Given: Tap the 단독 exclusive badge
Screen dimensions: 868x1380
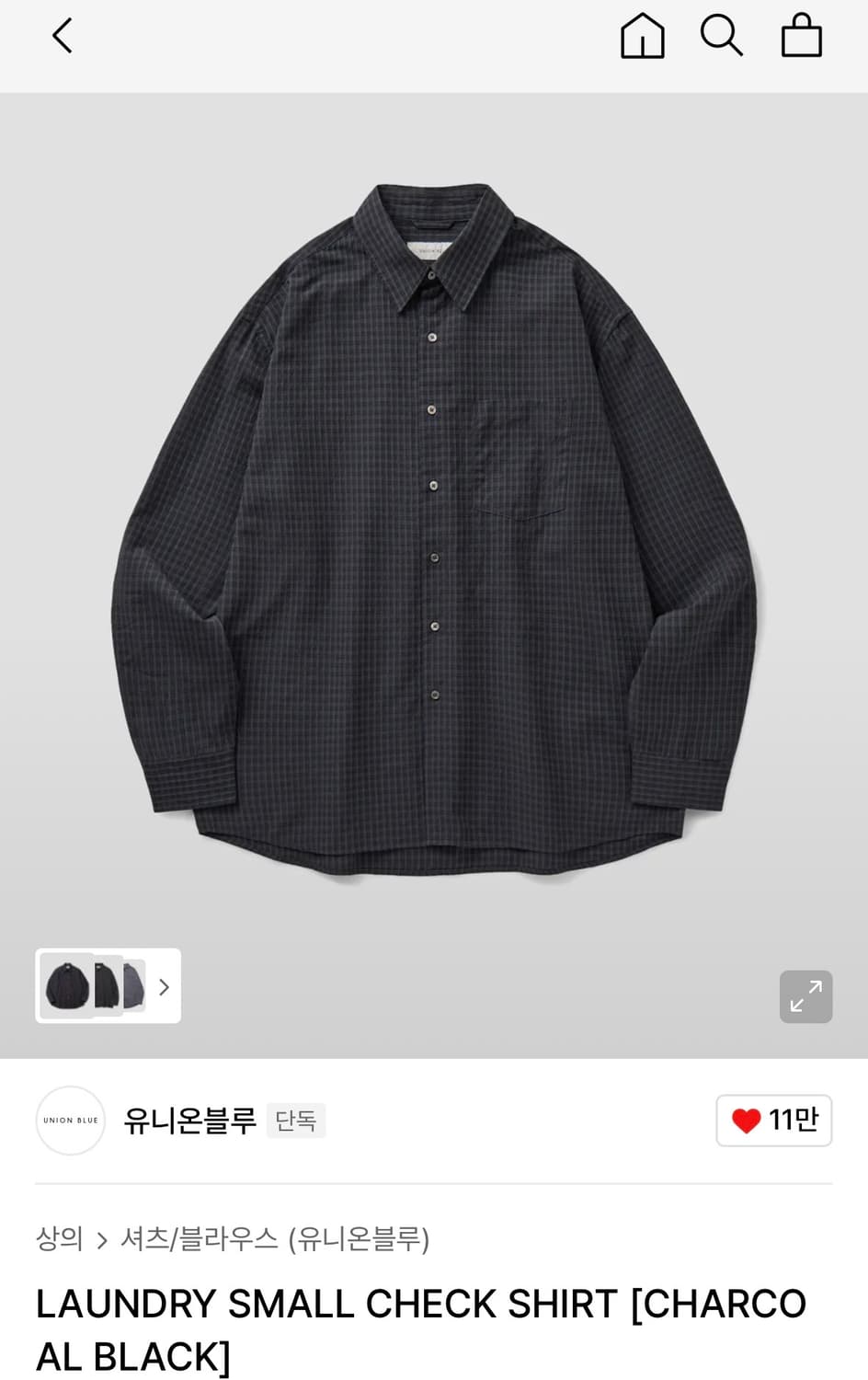Looking at the screenshot, I should point(295,1121).
